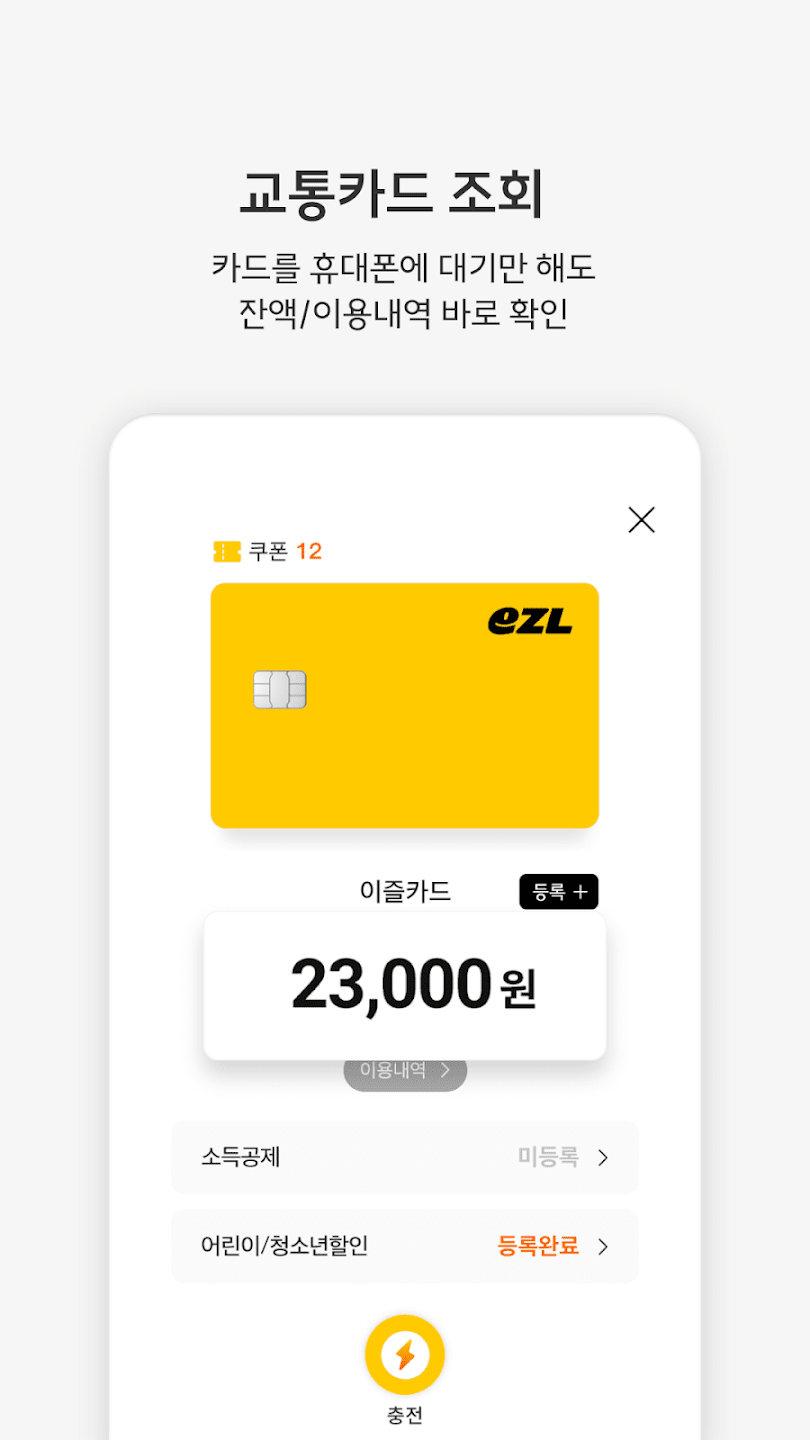
Task: Close the card popup with the X
Action: pyautogui.click(x=641, y=520)
